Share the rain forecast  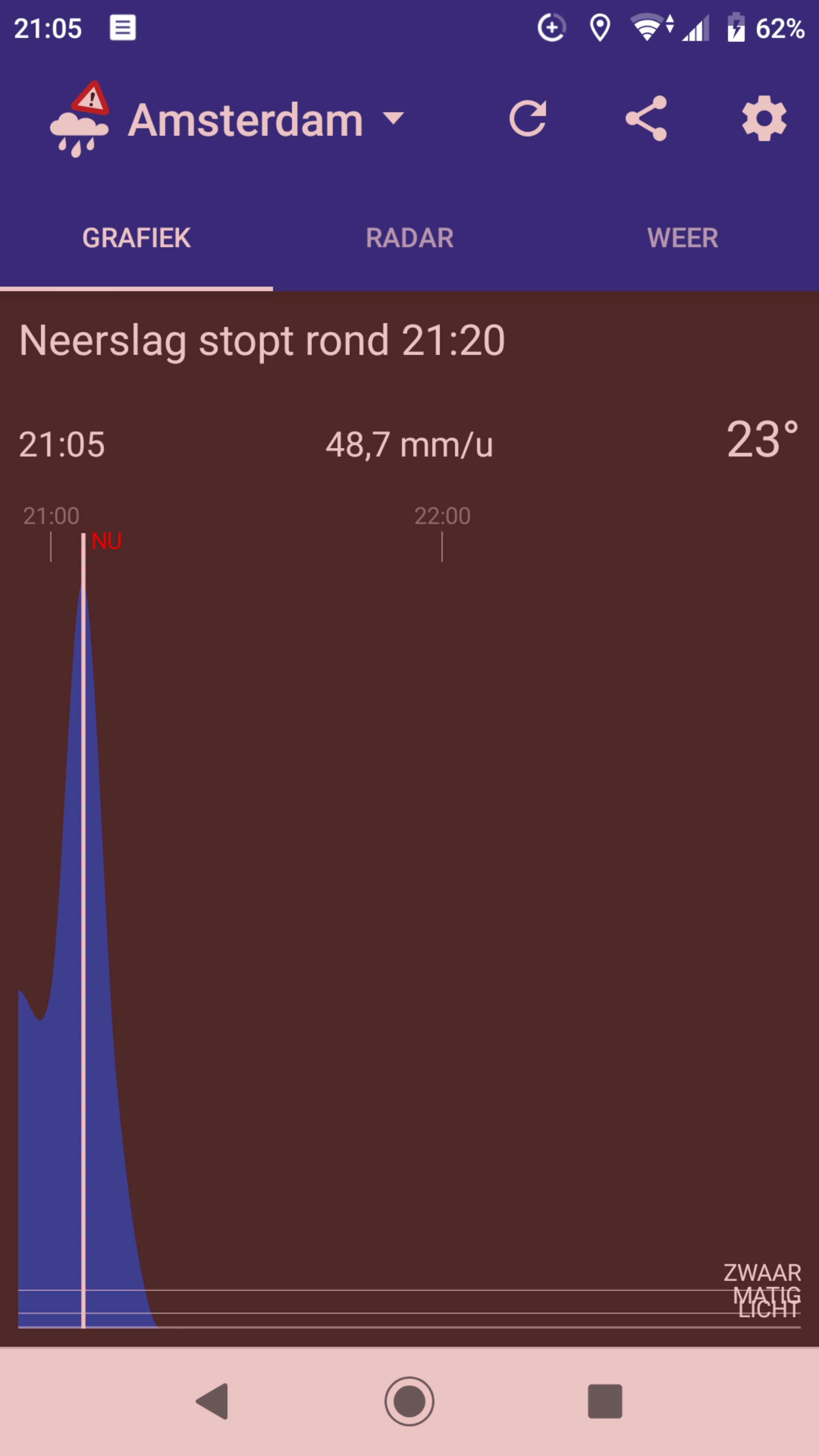pyautogui.click(x=646, y=119)
